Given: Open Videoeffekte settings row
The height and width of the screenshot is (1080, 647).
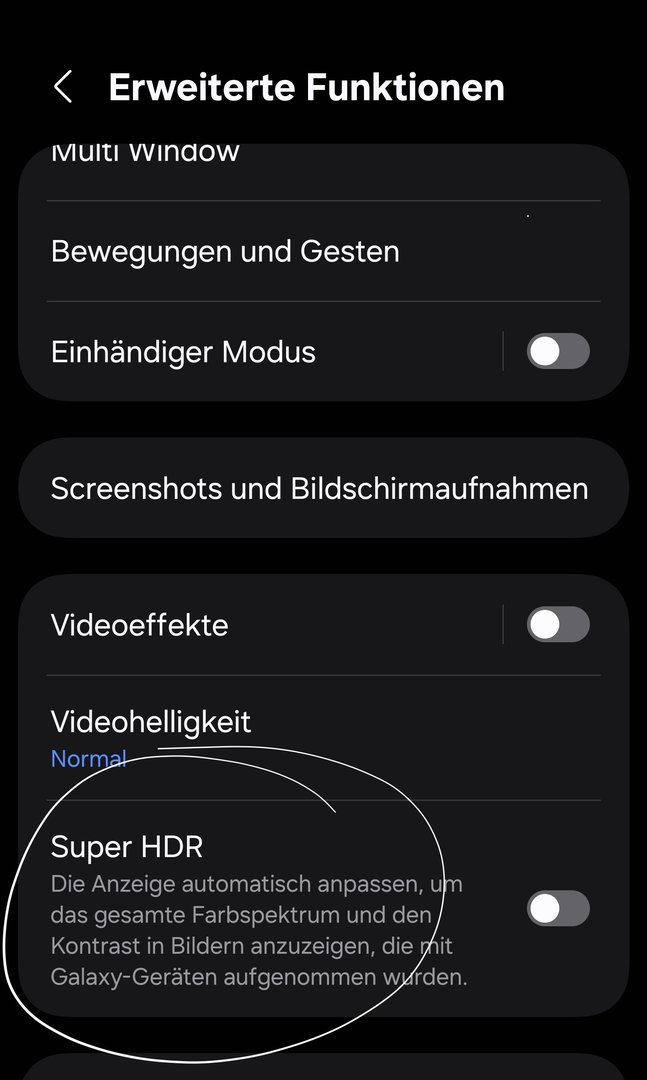Looking at the screenshot, I should pos(140,625).
